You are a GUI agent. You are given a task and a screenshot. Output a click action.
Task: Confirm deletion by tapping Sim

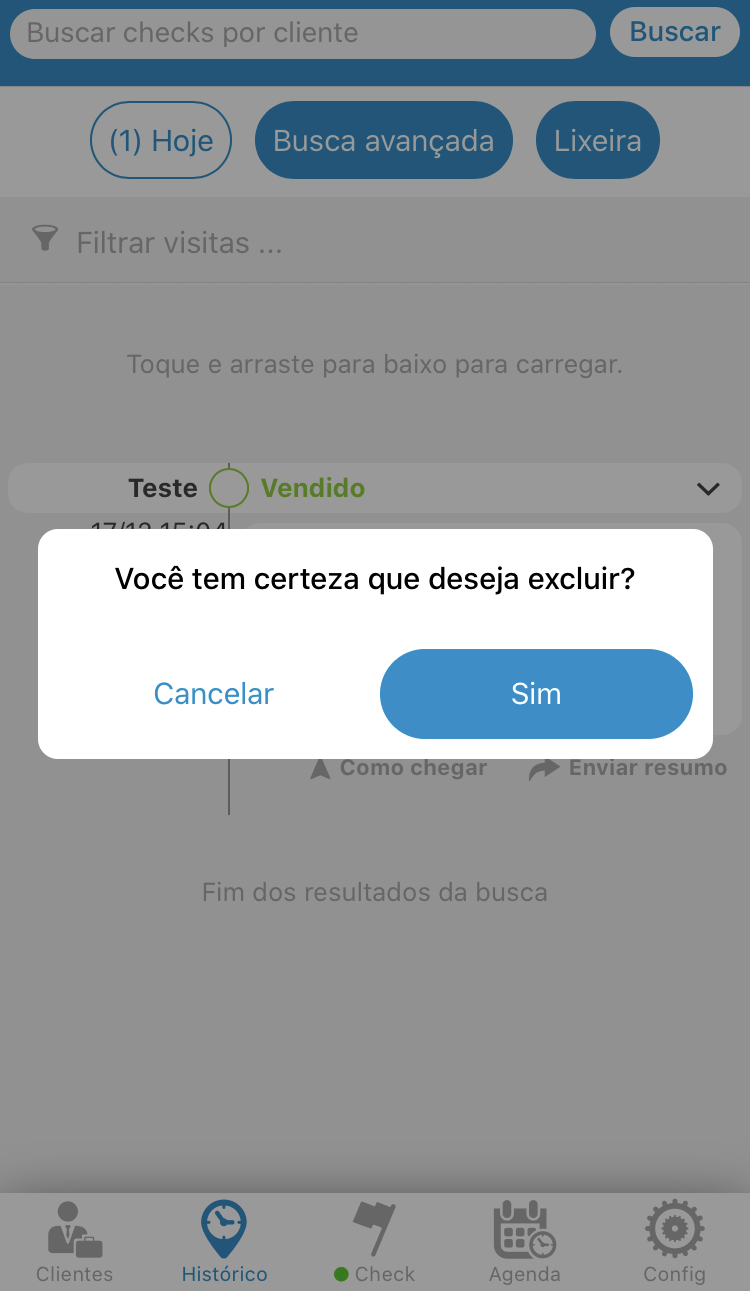click(x=536, y=693)
